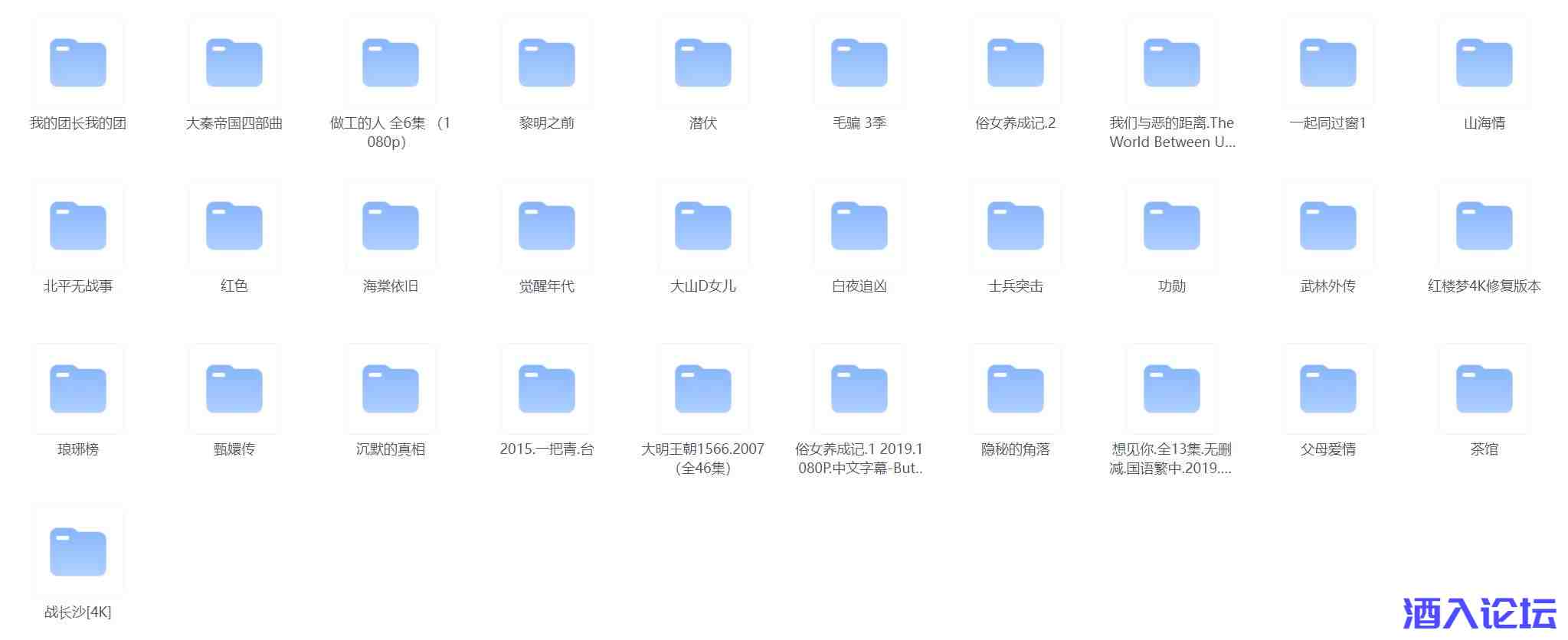This screenshot has width=1568, height=640.
Task: Open the 琅琊榜 folder
Action: click(77, 389)
